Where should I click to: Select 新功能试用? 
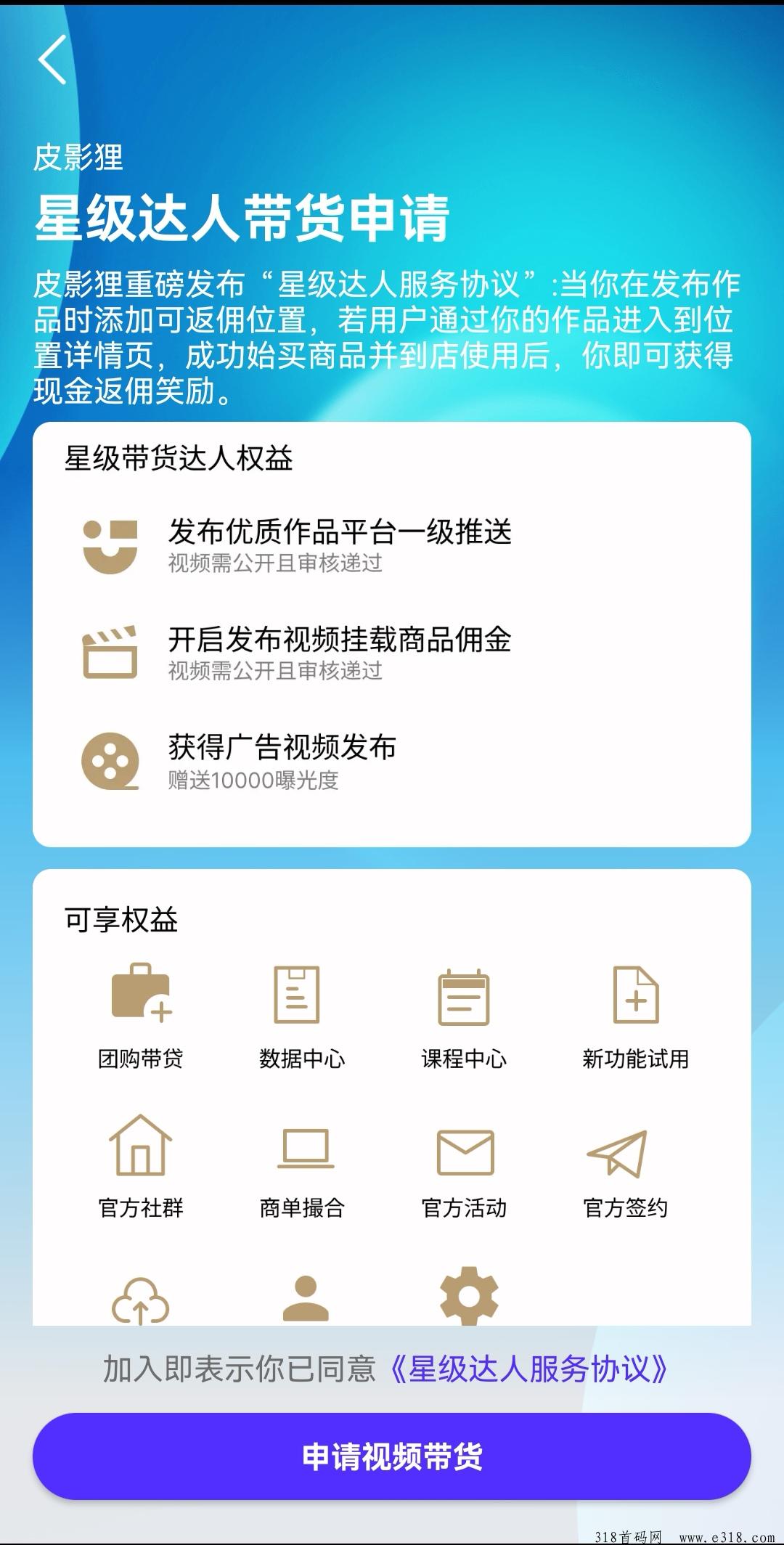point(635,1016)
